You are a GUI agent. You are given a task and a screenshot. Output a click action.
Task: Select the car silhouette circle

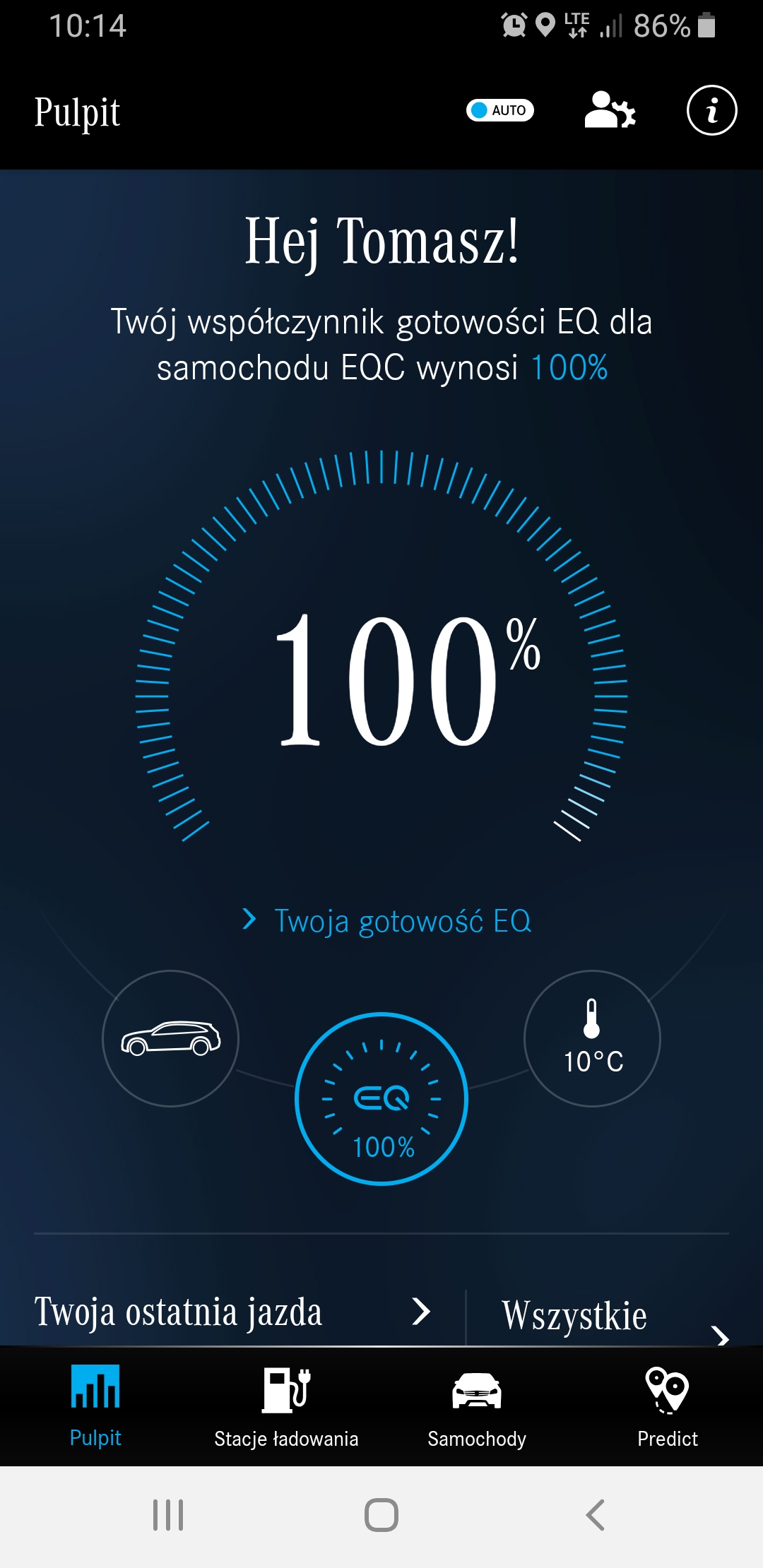[x=171, y=1038]
